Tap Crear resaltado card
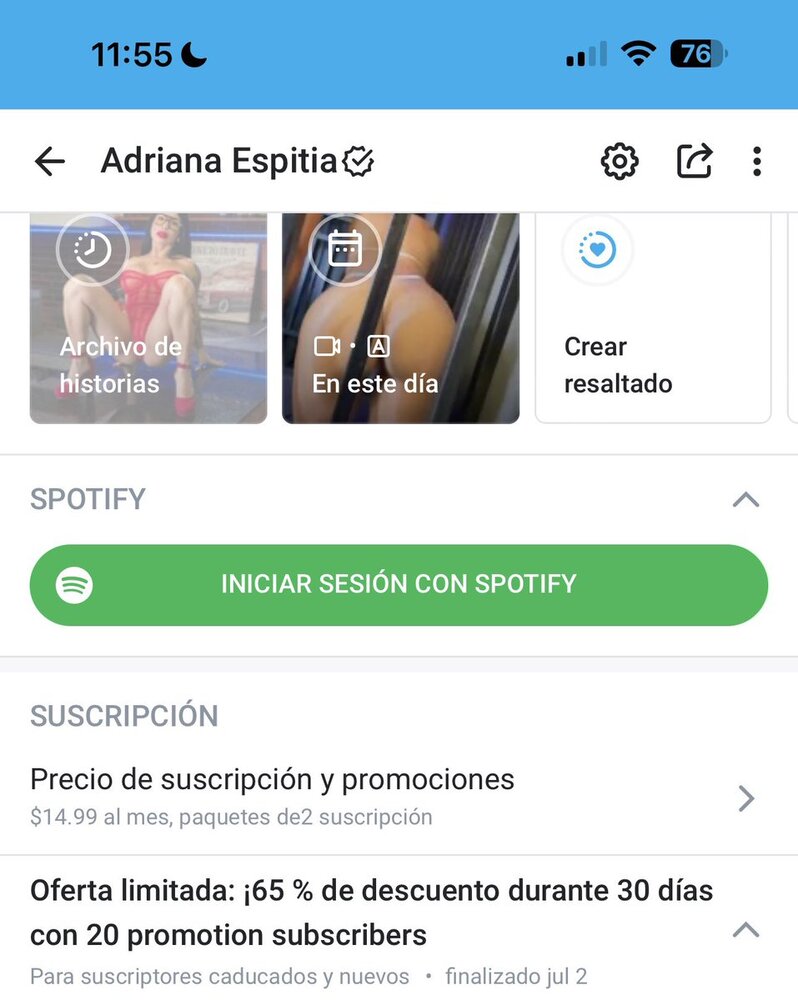 [653, 318]
